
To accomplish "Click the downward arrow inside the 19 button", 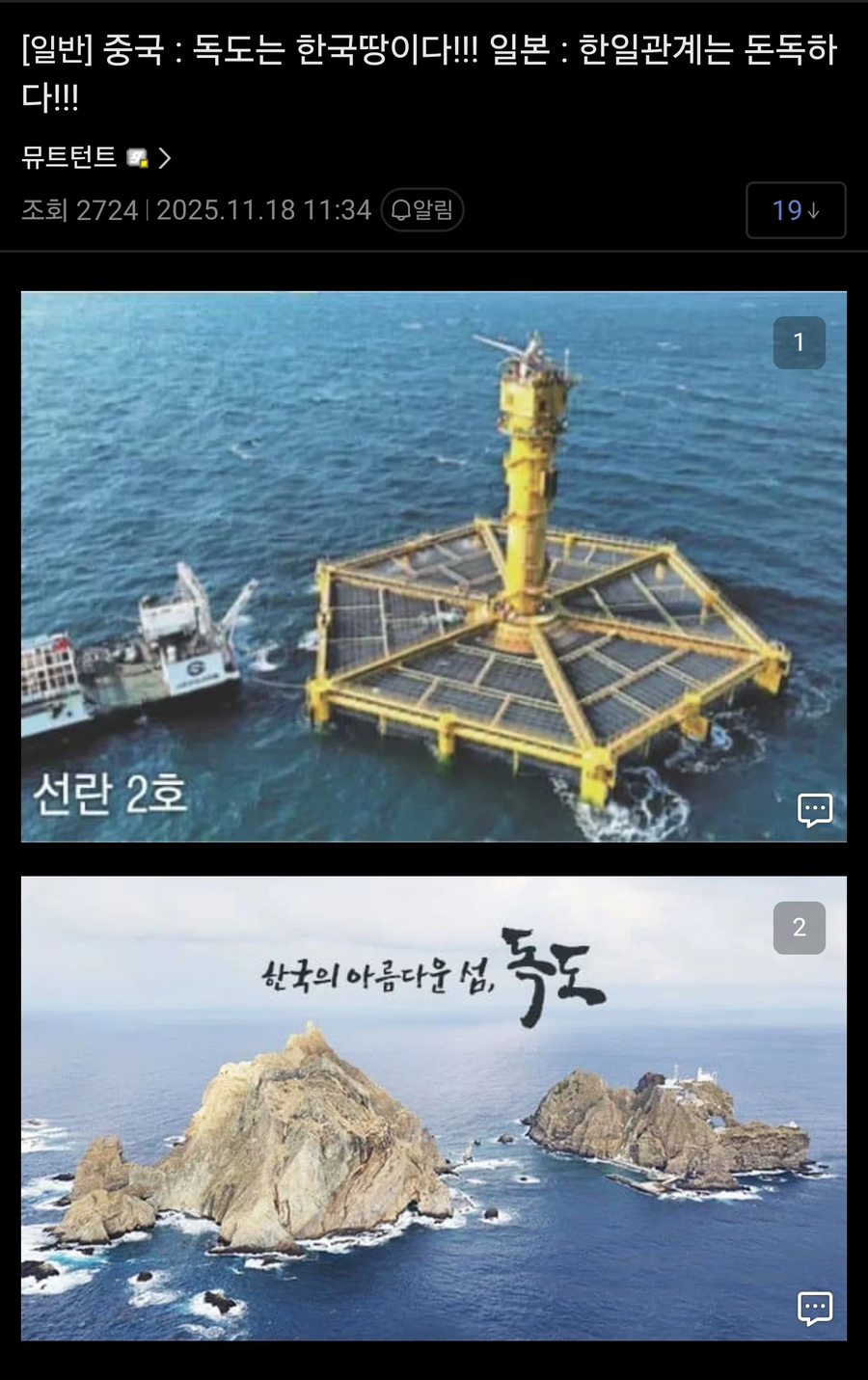I will [x=813, y=210].
